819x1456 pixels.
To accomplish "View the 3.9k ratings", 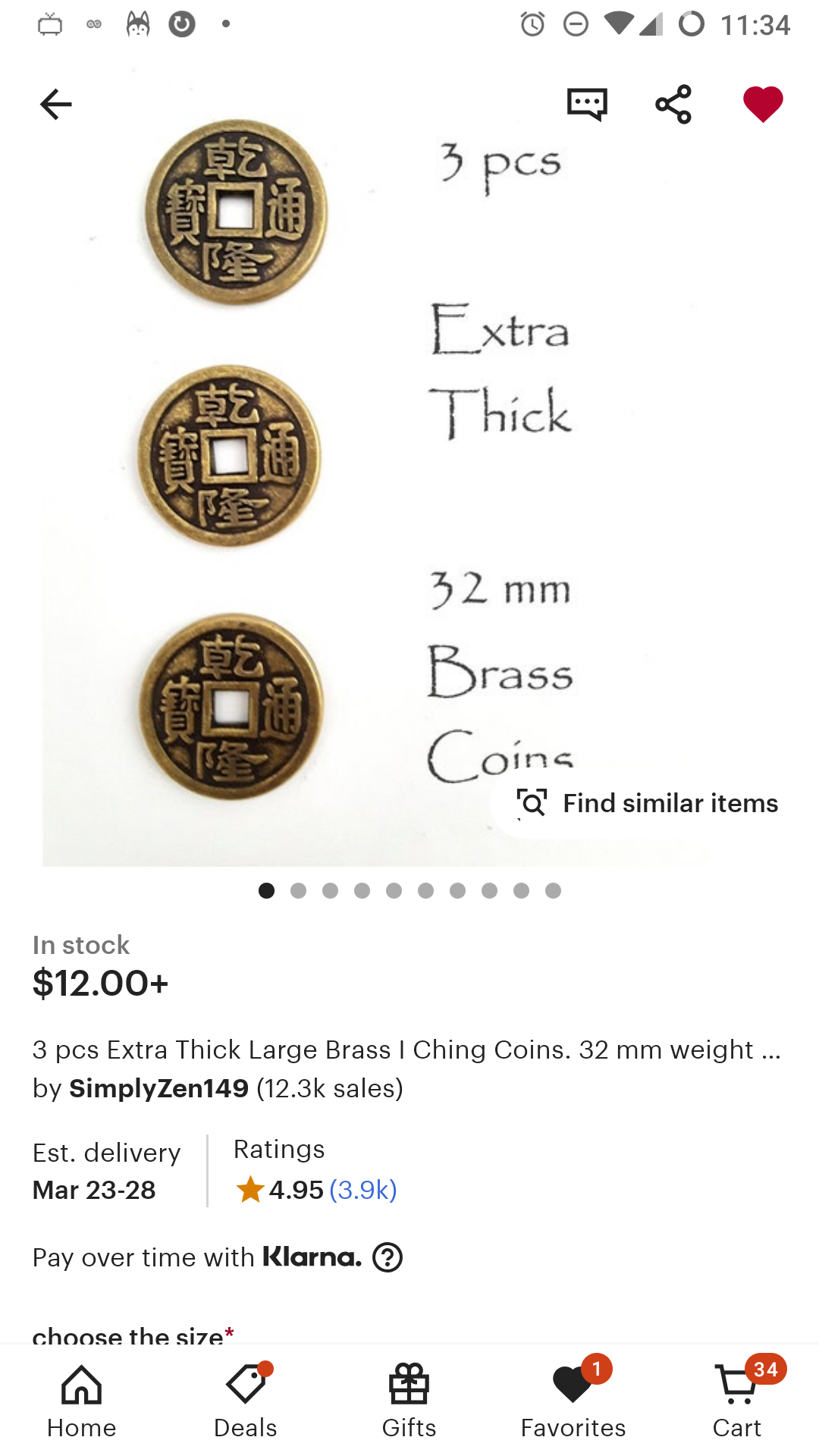I will 362,1190.
